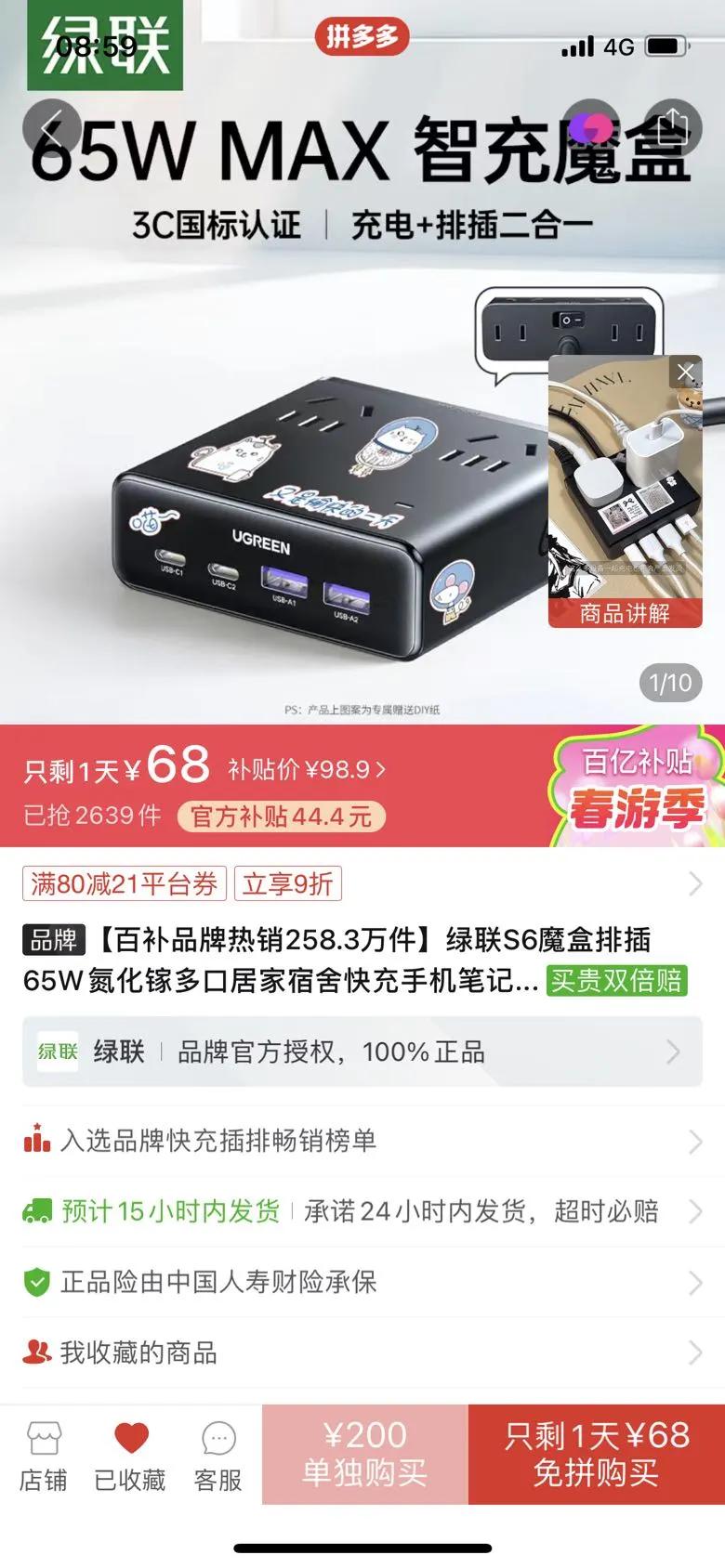Contact 客服 customer service
The width and height of the screenshot is (725, 1568).
[218, 1456]
